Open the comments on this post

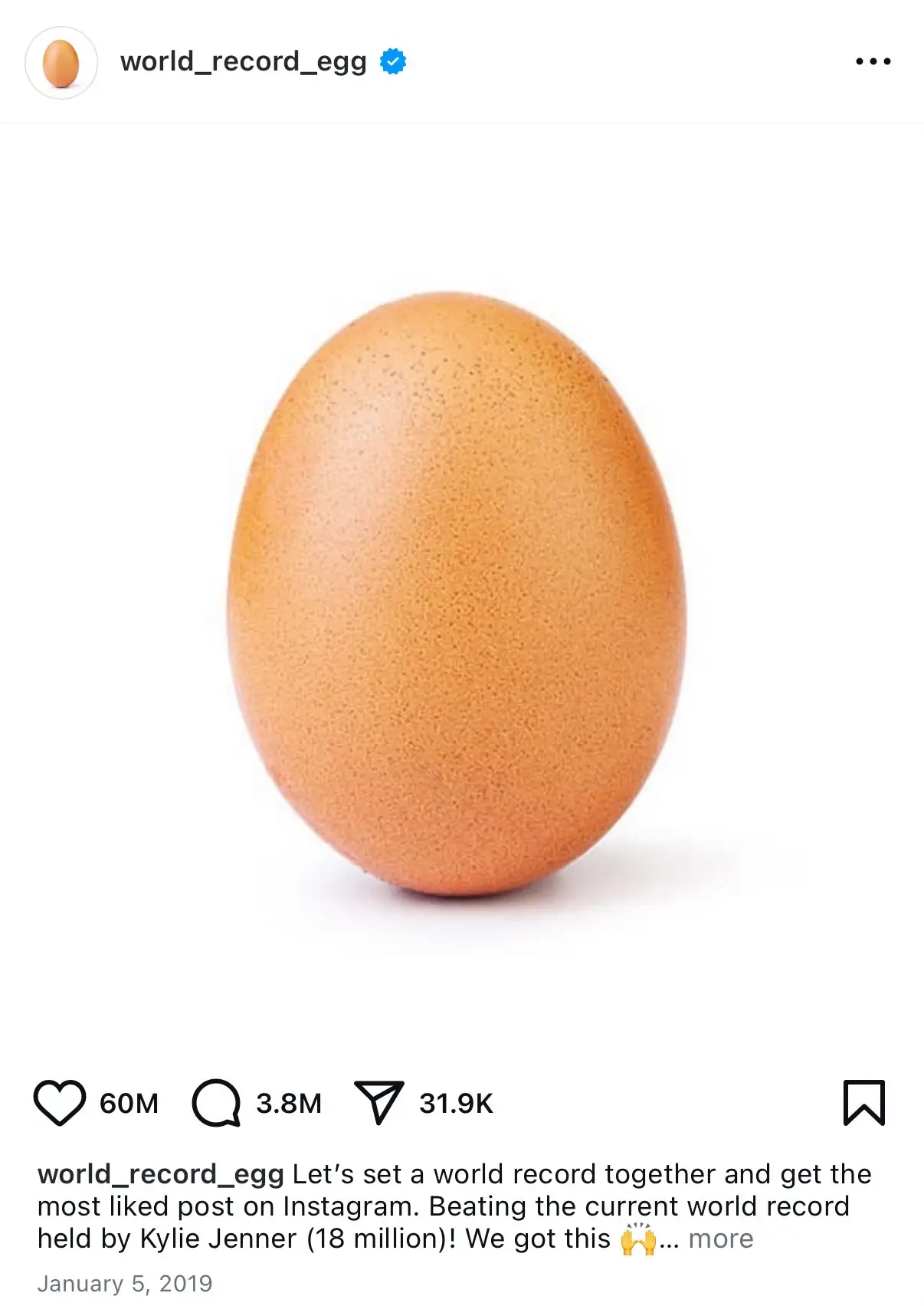coord(216,1103)
